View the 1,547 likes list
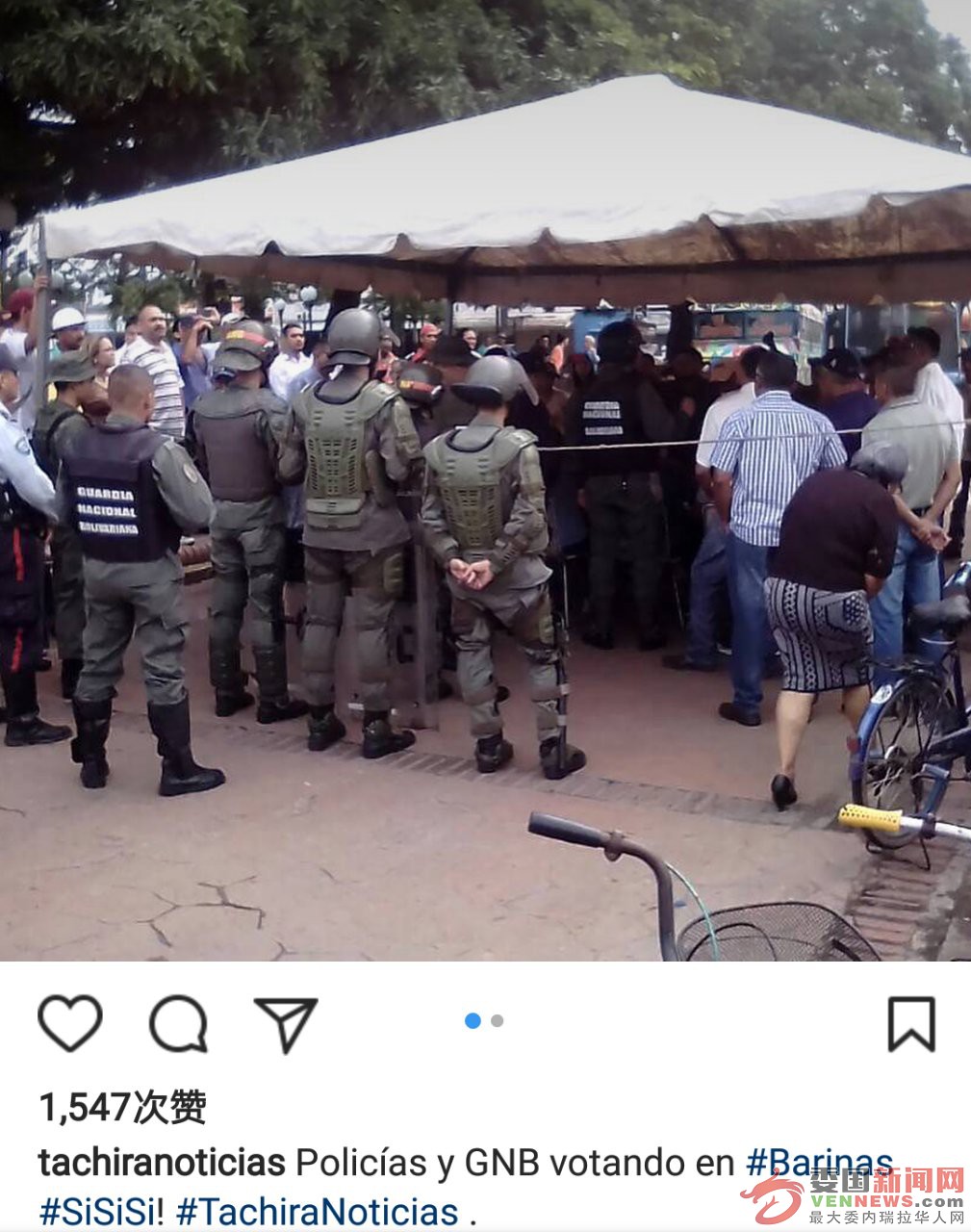Viewport: 971px width, 1232px height. point(122,1108)
